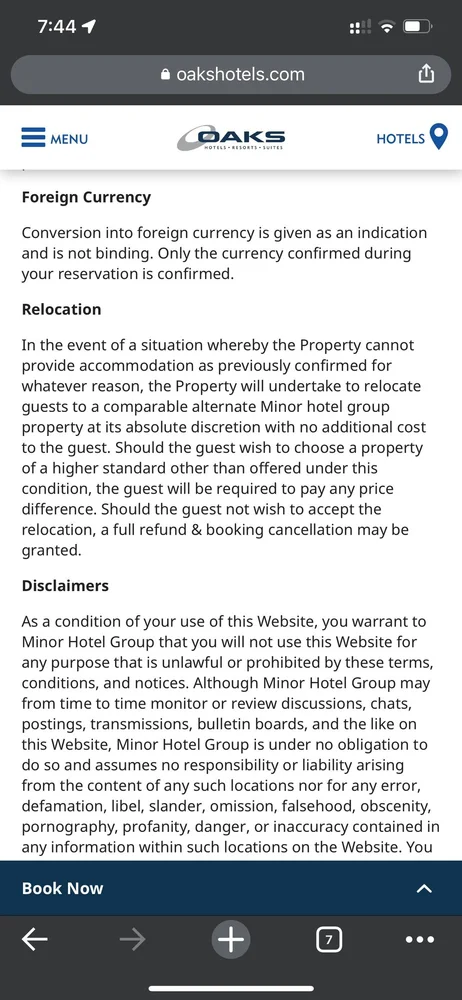The width and height of the screenshot is (462, 1000).
Task: Share this page from the address bar
Action: [426, 75]
